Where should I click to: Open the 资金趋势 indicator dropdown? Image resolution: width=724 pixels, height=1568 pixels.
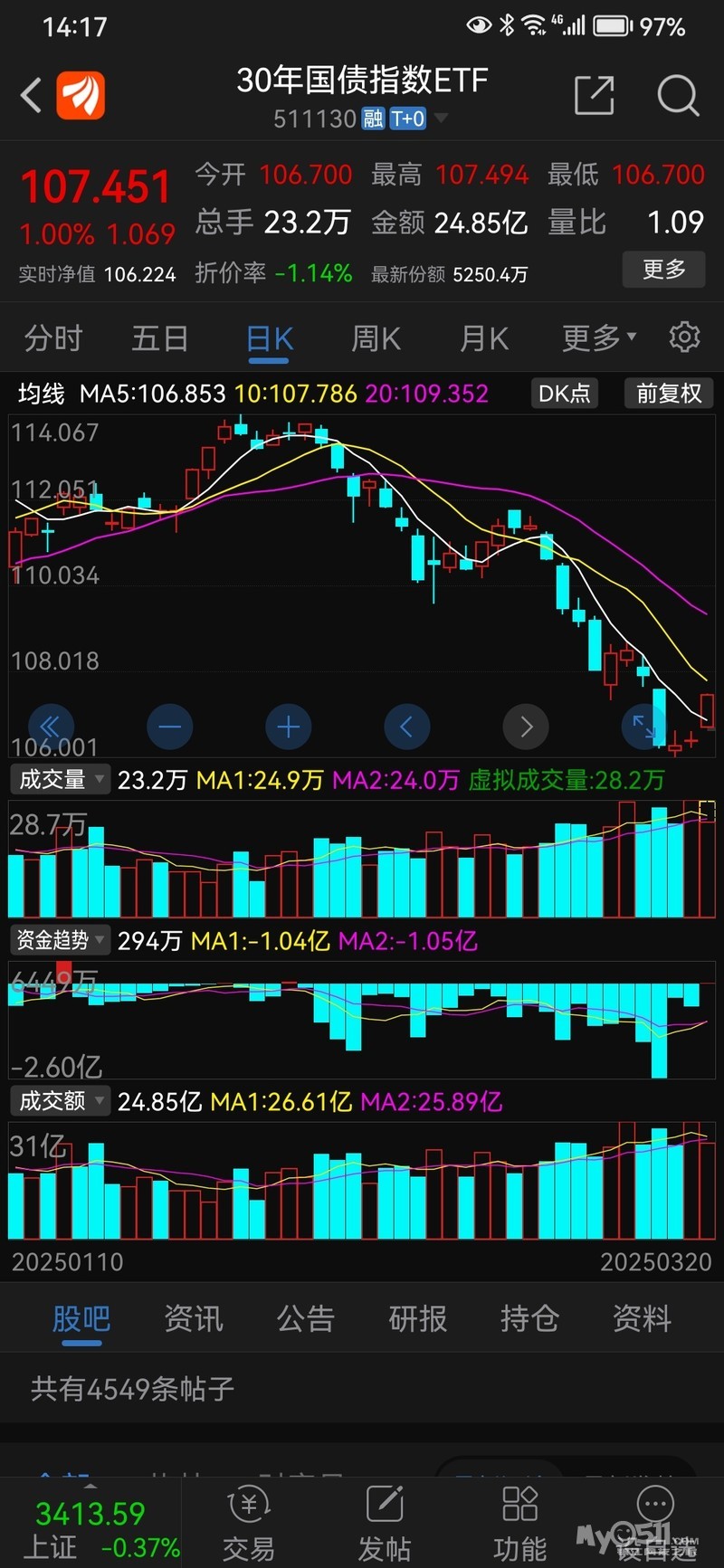pyautogui.click(x=60, y=941)
